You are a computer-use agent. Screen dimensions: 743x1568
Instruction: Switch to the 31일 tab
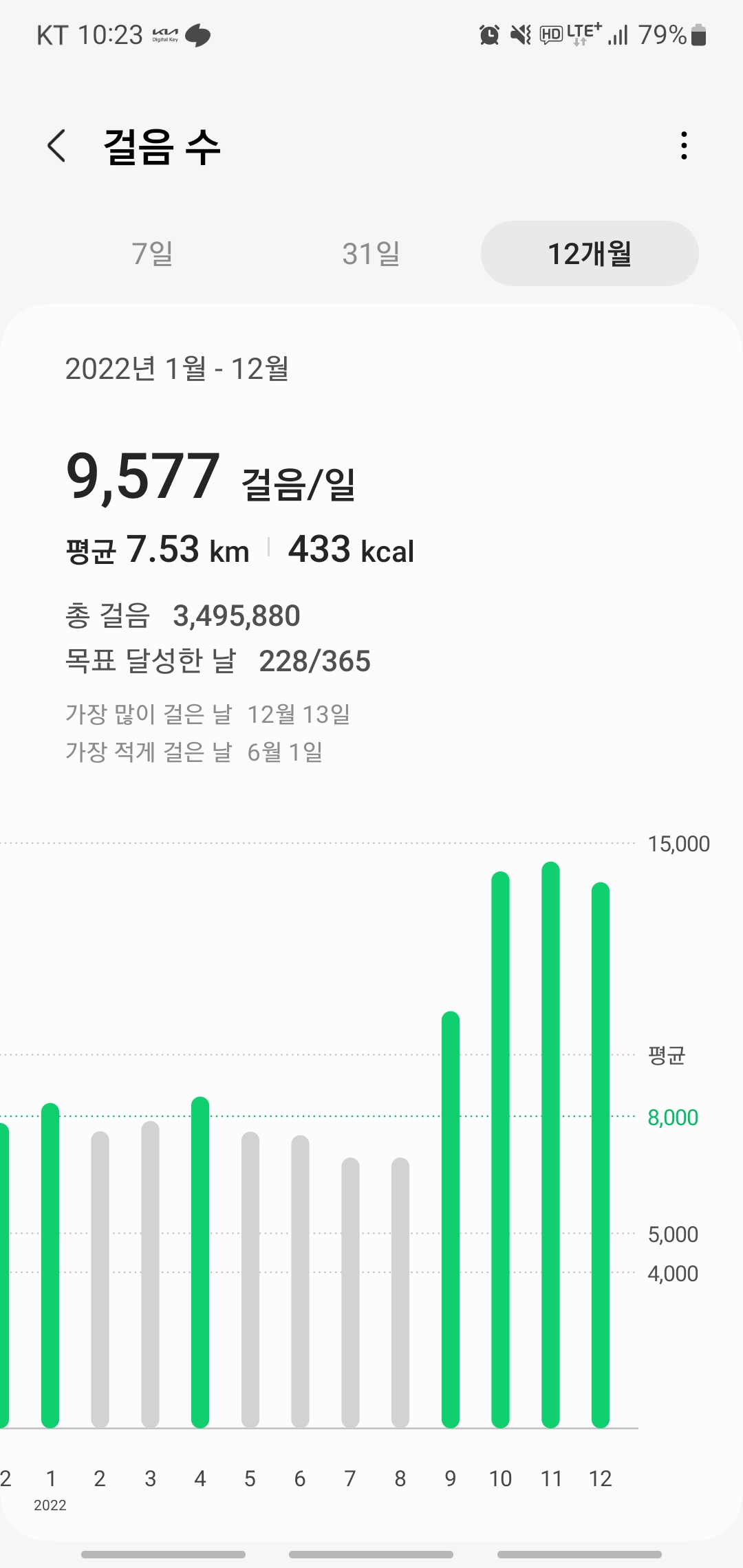pos(371,254)
